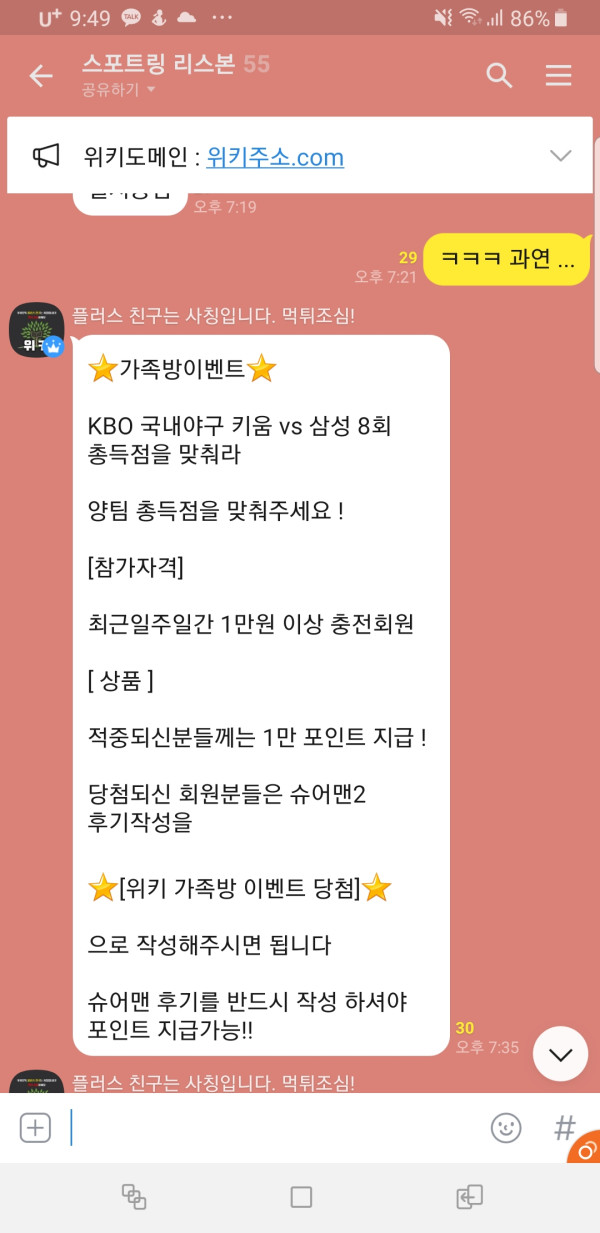This screenshot has height=1233, width=600.
Task: Open the emoticon picker
Action: 506,1128
